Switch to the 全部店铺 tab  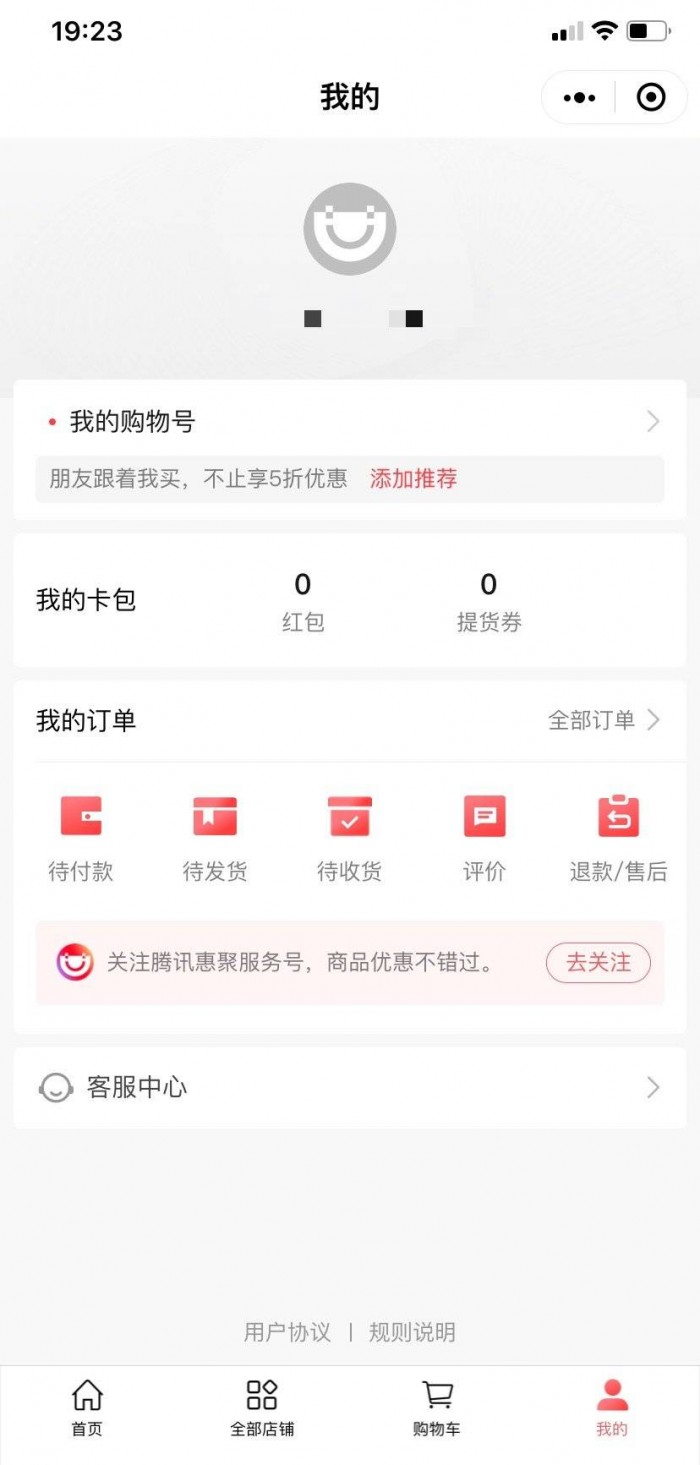pyautogui.click(x=262, y=1408)
